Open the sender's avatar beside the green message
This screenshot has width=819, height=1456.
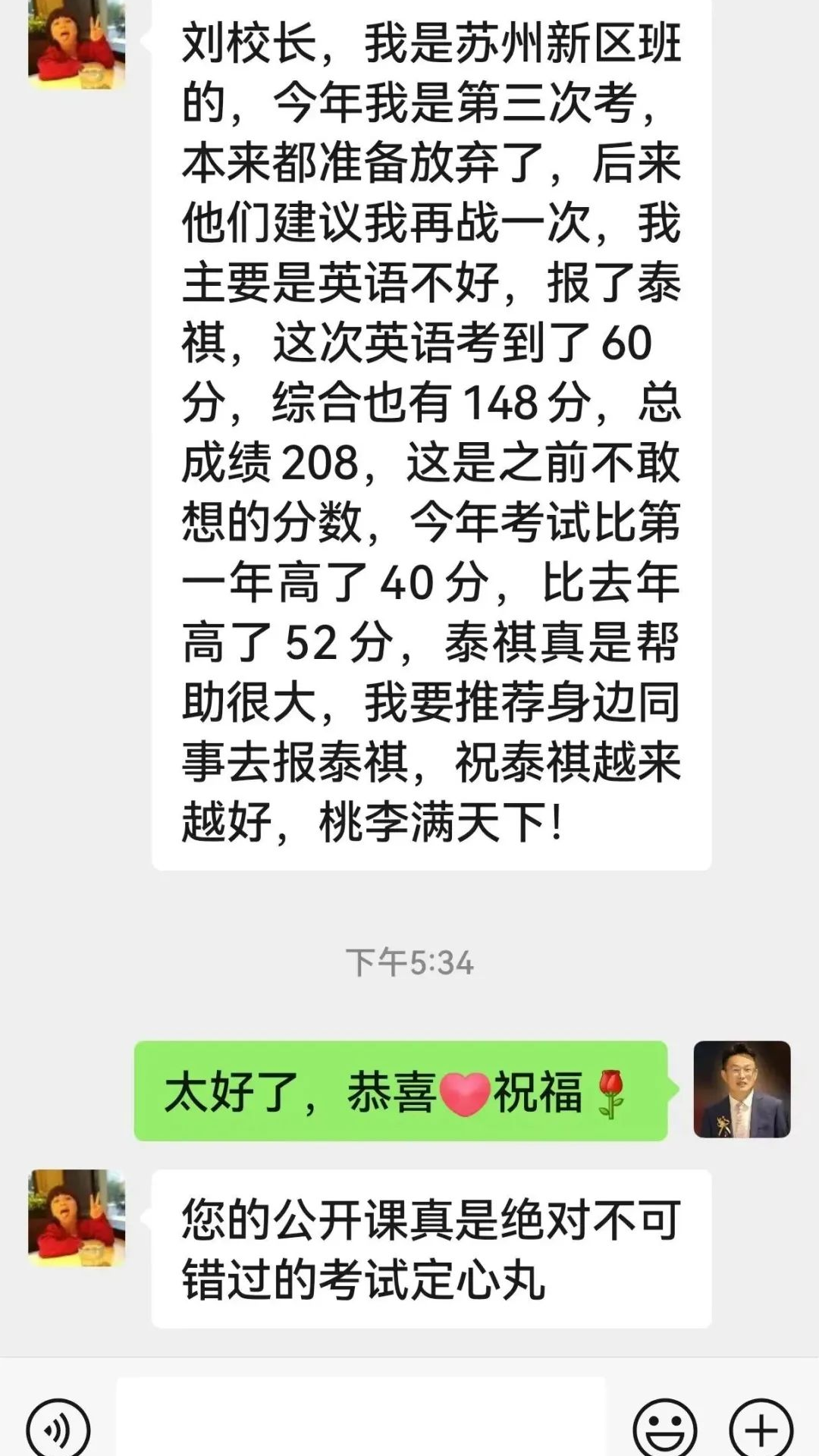[x=742, y=1090]
